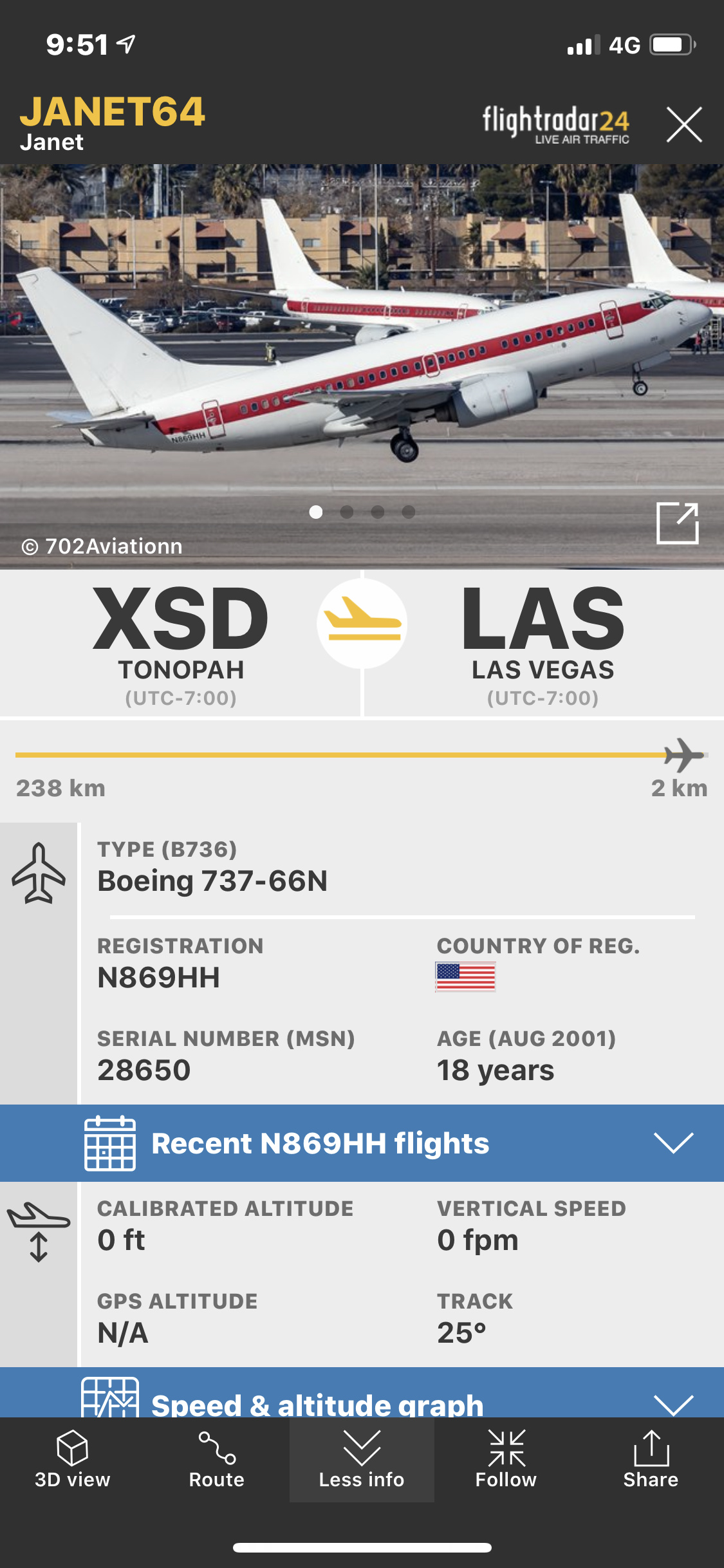This screenshot has width=724, height=1568.
Task: Open the aircraft photo in full view
Action: tap(677, 523)
